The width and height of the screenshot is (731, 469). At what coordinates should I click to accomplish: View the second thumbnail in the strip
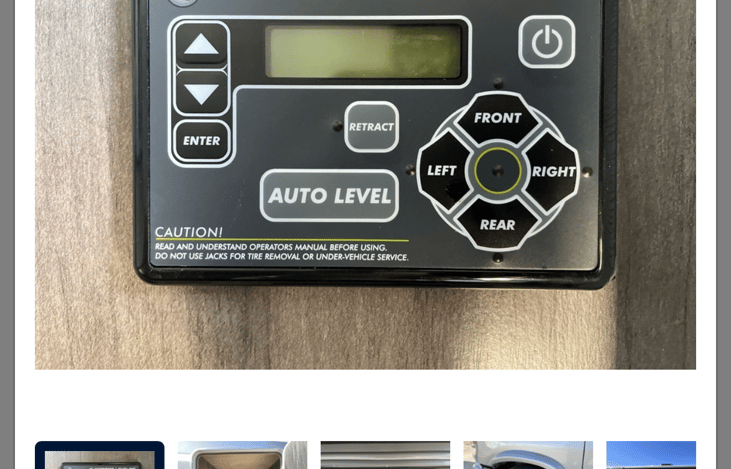pos(242,456)
